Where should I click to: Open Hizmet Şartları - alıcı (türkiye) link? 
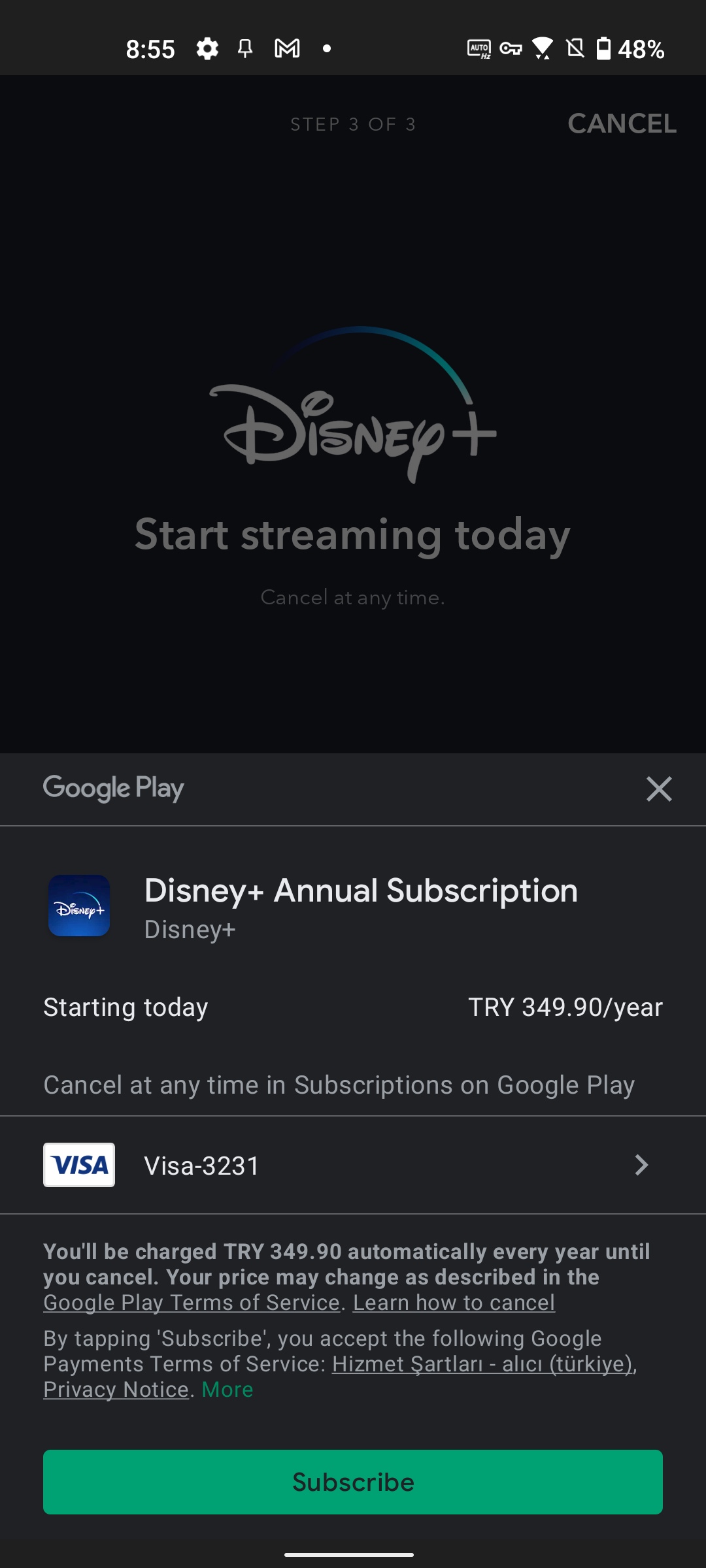[x=482, y=1364]
